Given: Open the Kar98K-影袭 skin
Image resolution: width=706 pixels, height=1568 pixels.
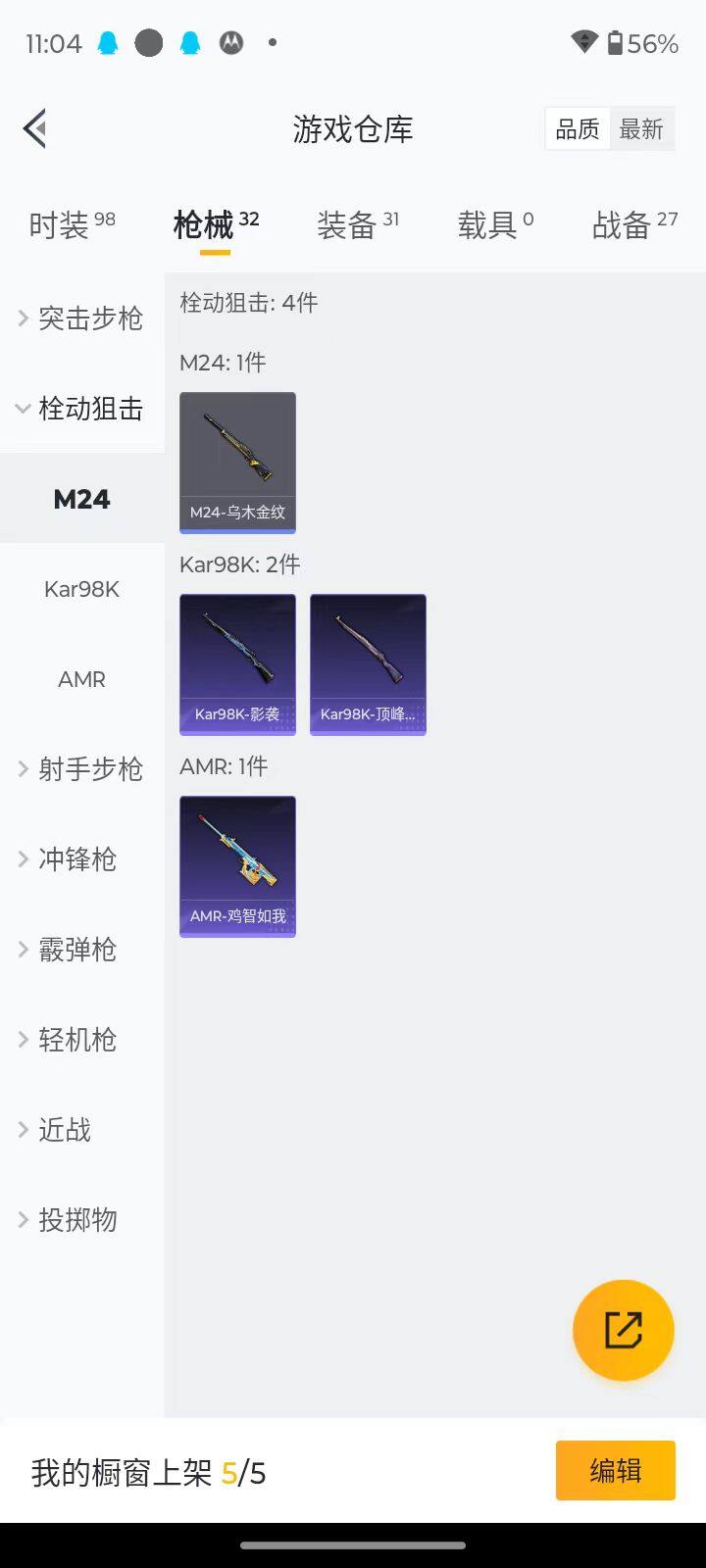Looking at the screenshot, I should coord(237,663).
